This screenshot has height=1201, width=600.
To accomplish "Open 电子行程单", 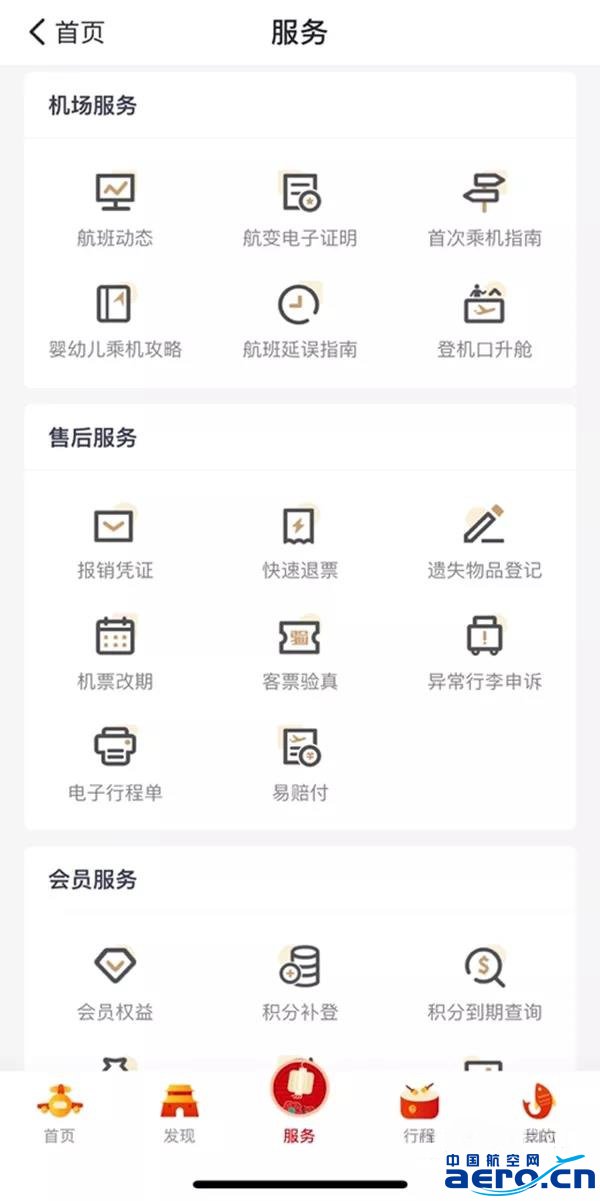I will point(115,764).
